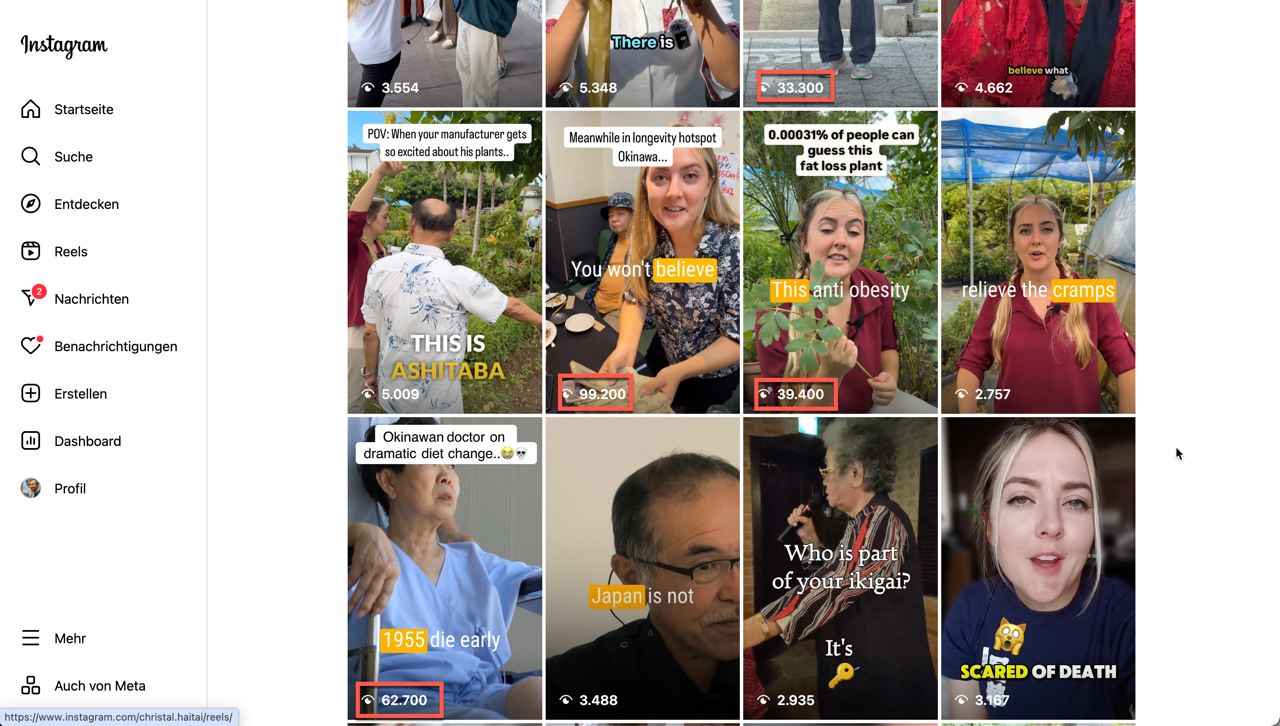Play the 'THIS IS ASHITABA' reel

(445, 262)
